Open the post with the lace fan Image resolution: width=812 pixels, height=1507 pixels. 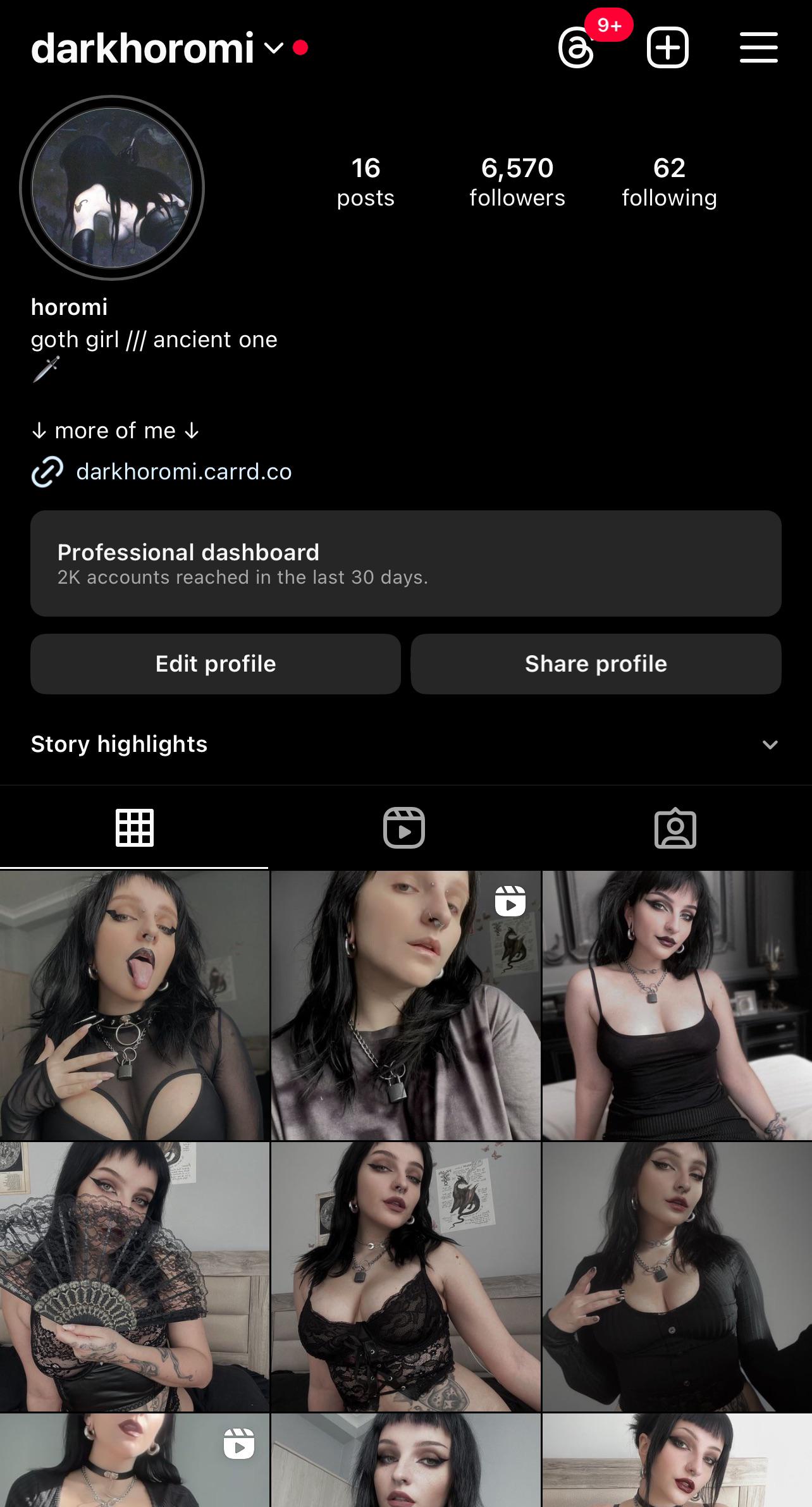point(134,1276)
